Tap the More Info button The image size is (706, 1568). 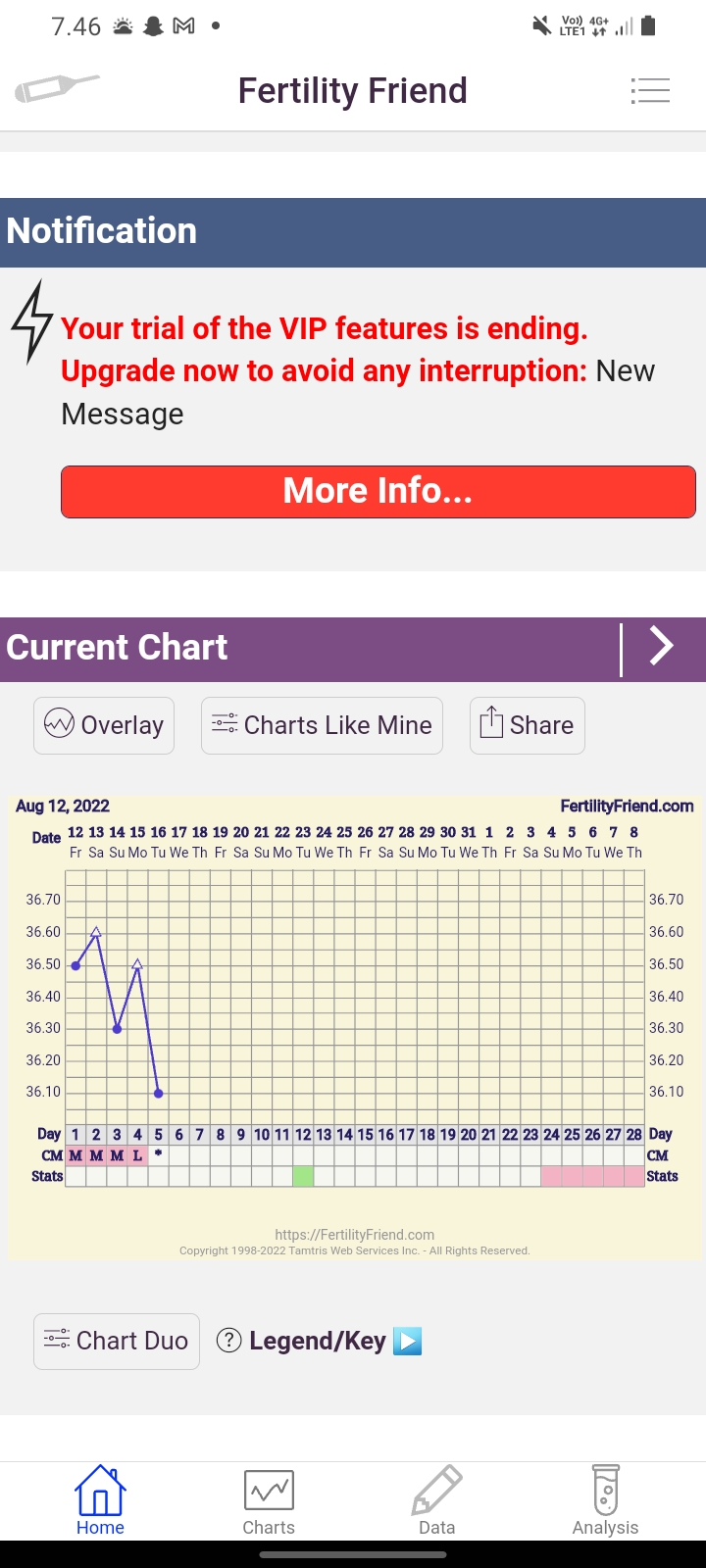[378, 491]
